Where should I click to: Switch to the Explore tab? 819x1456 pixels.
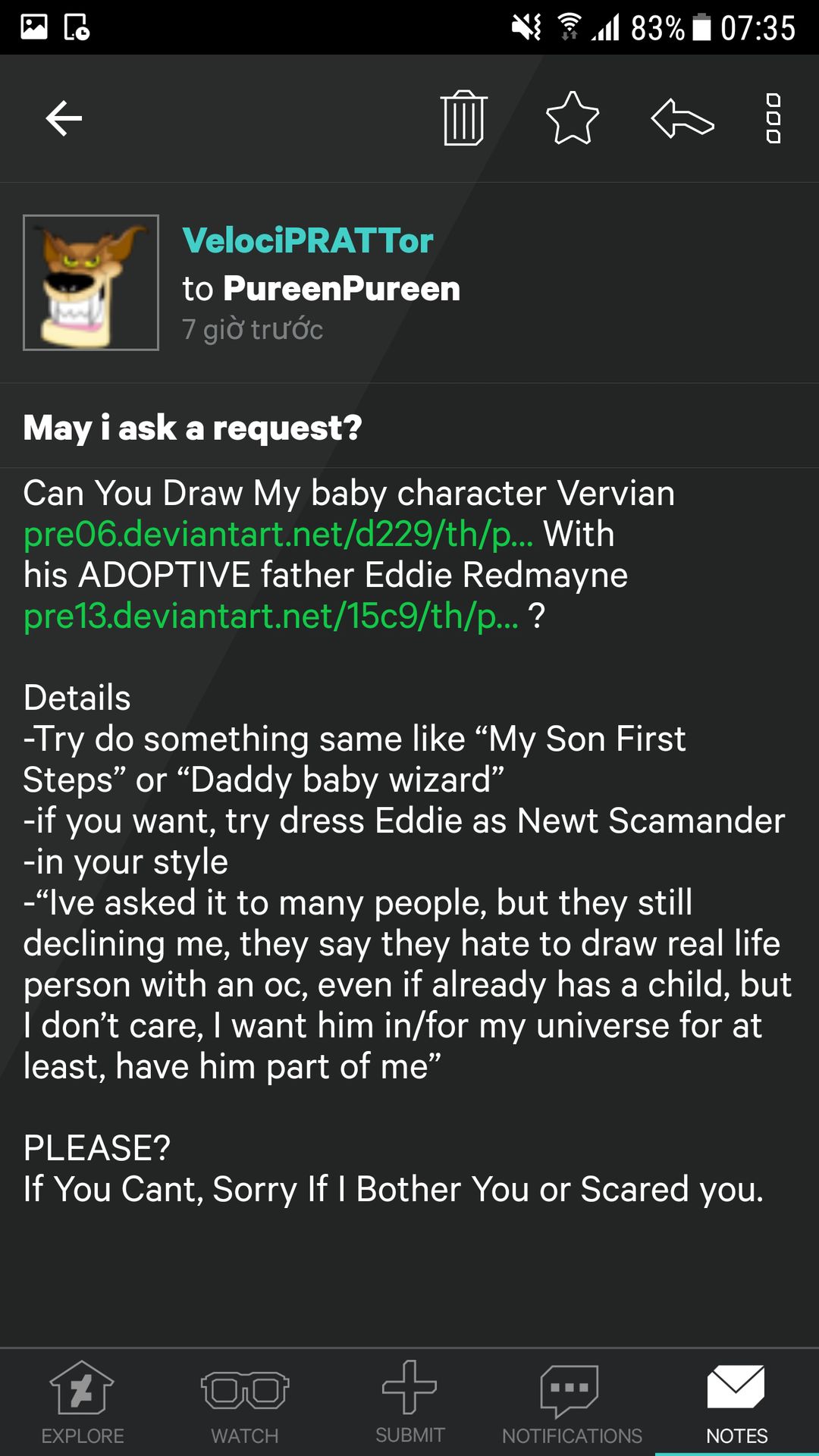[x=82, y=1403]
